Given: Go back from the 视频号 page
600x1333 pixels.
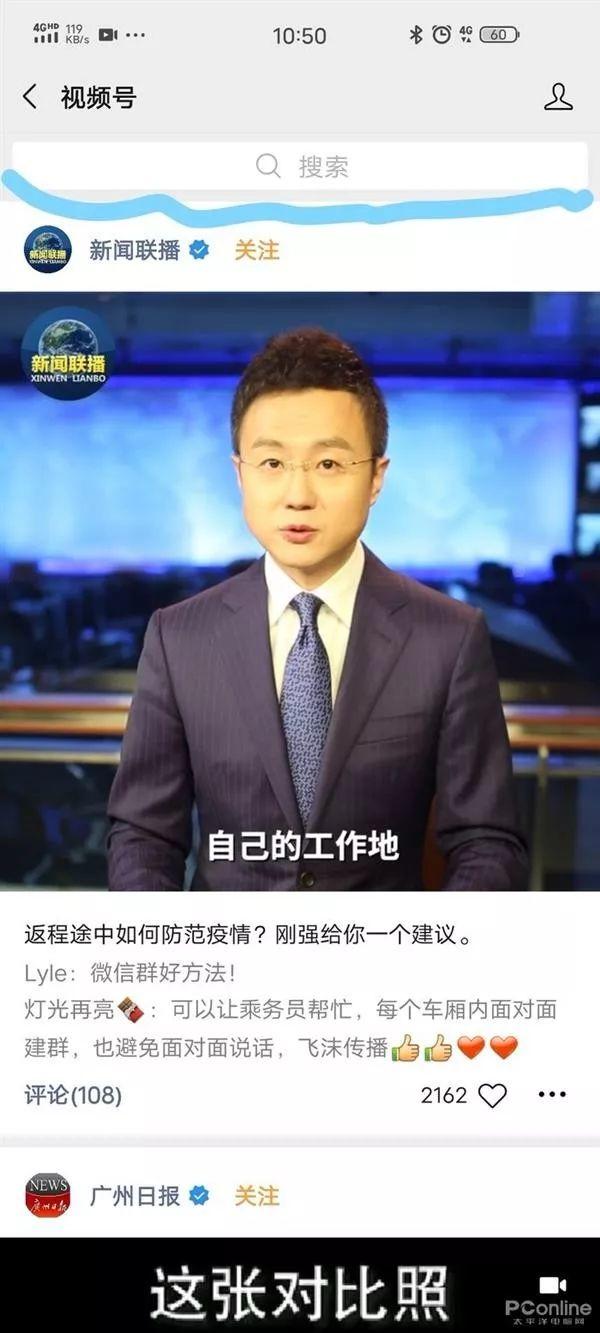Looking at the screenshot, I should [30, 97].
